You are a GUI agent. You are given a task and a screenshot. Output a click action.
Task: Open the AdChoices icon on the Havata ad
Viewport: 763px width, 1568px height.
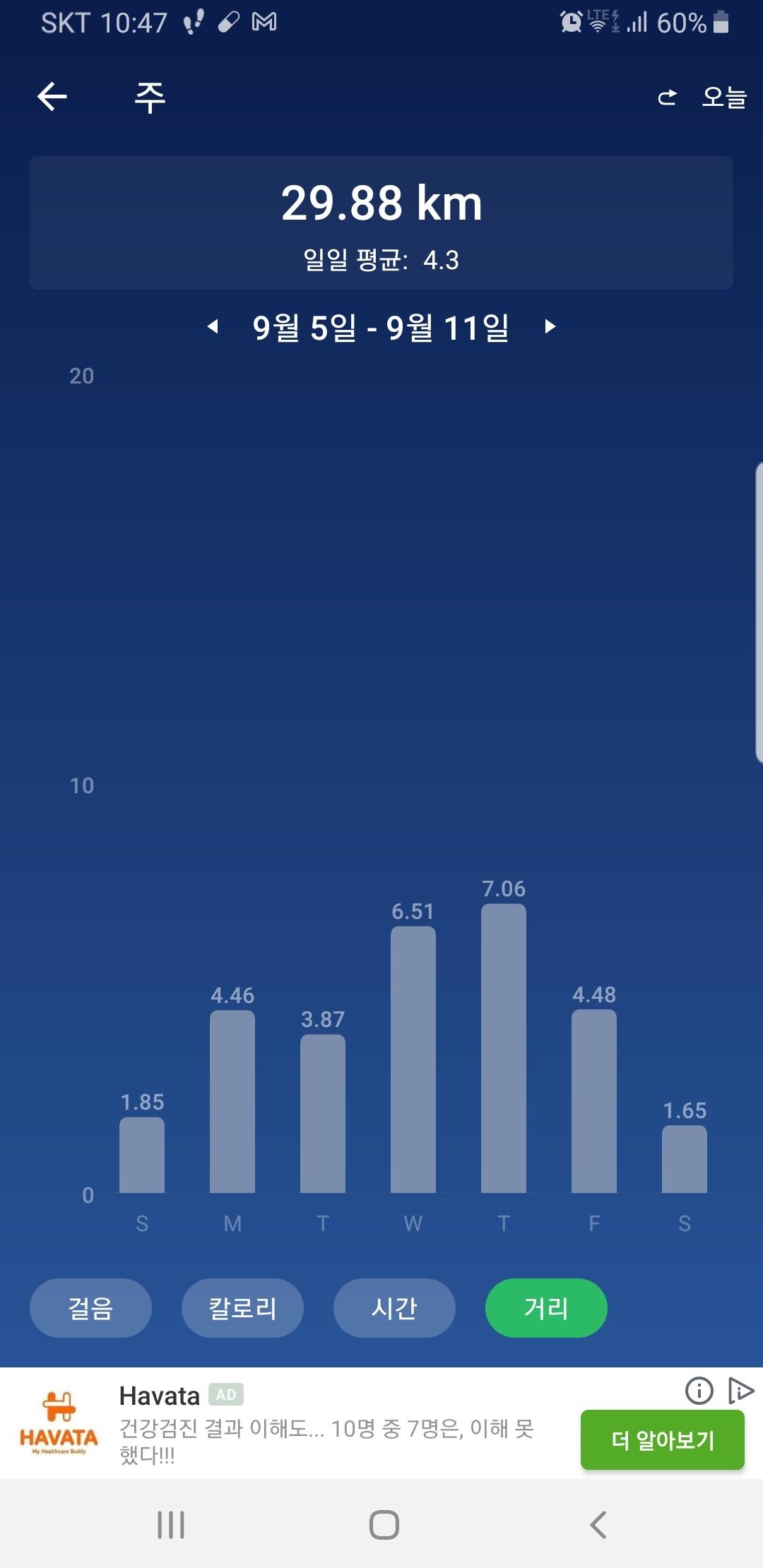pos(740,1391)
